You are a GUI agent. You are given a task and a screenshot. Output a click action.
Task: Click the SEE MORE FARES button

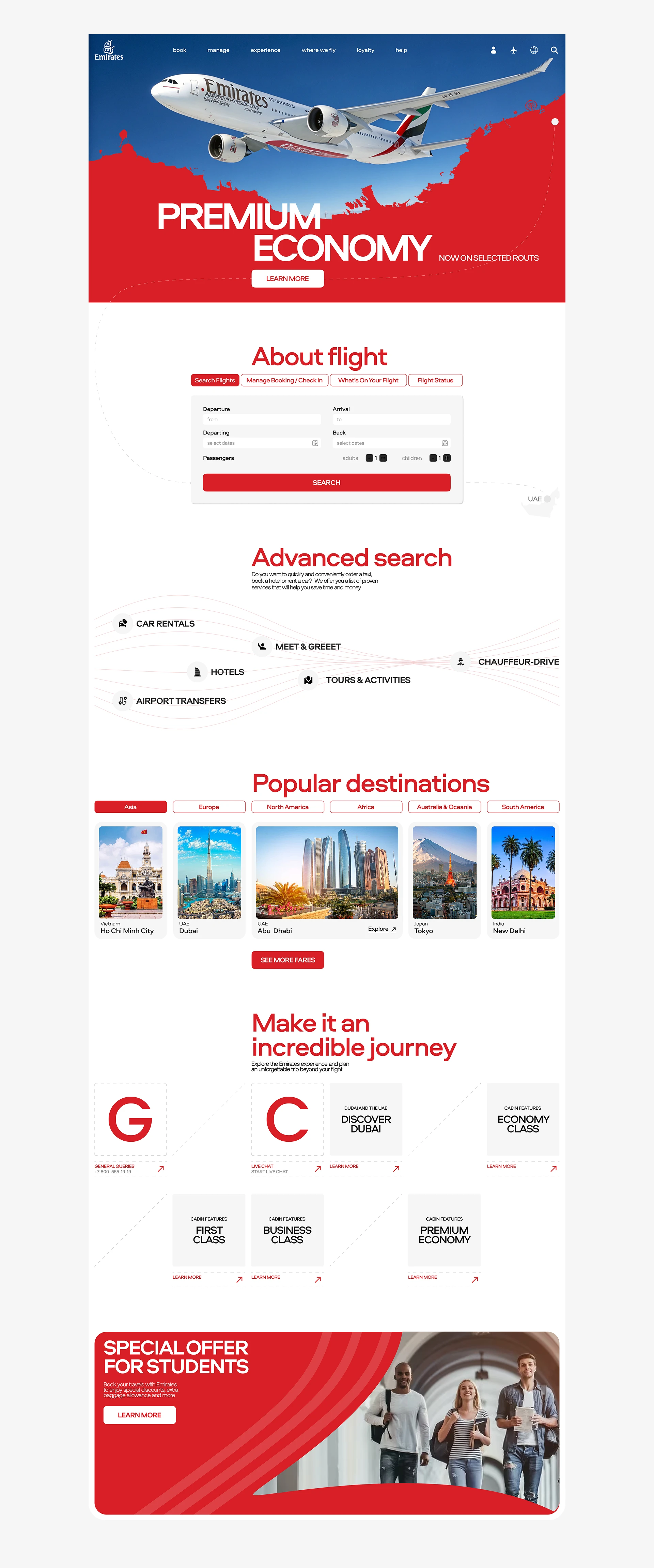click(287, 960)
